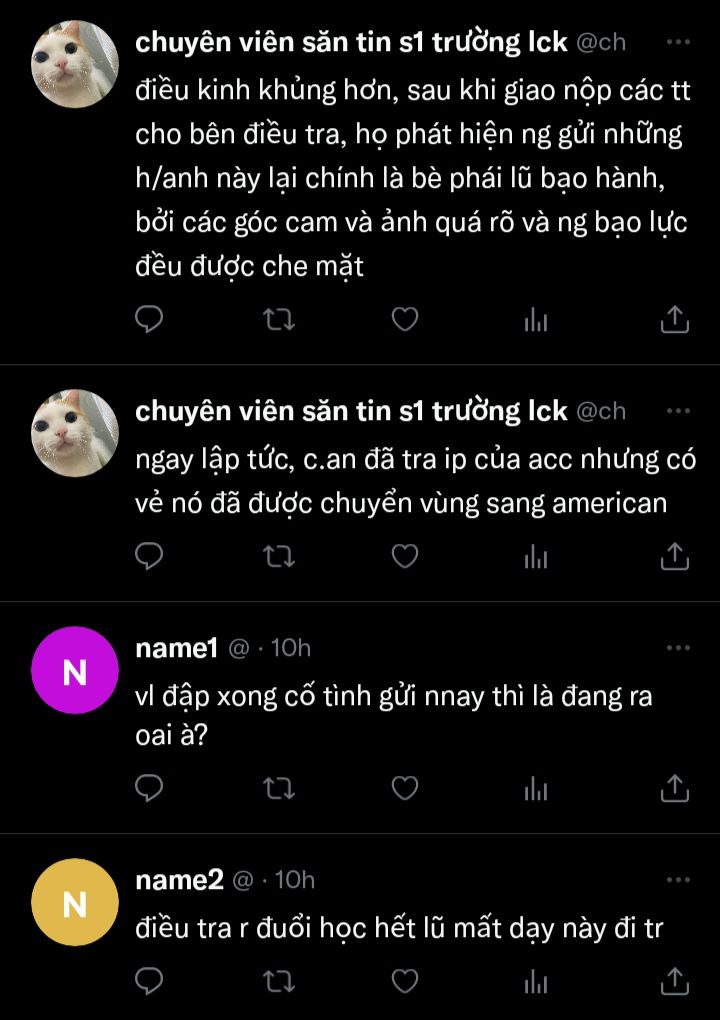Open the cat avatar on "ngay lập tức" tweet
Screen dimensions: 720x1020
[x=76, y=432]
